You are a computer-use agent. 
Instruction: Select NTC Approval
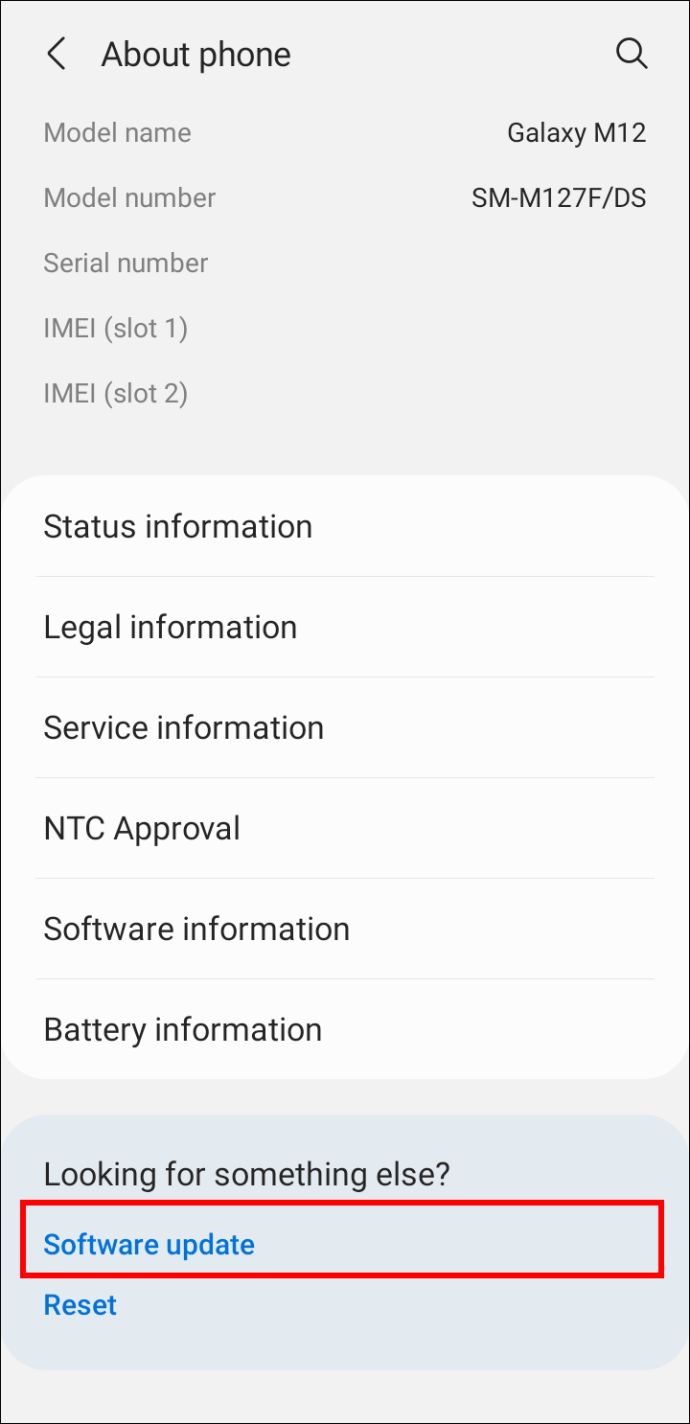pos(142,829)
